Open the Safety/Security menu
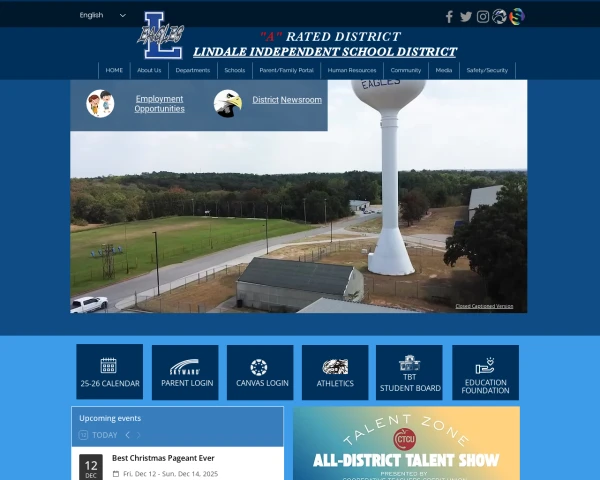The height and width of the screenshot is (480, 600). [487, 70]
